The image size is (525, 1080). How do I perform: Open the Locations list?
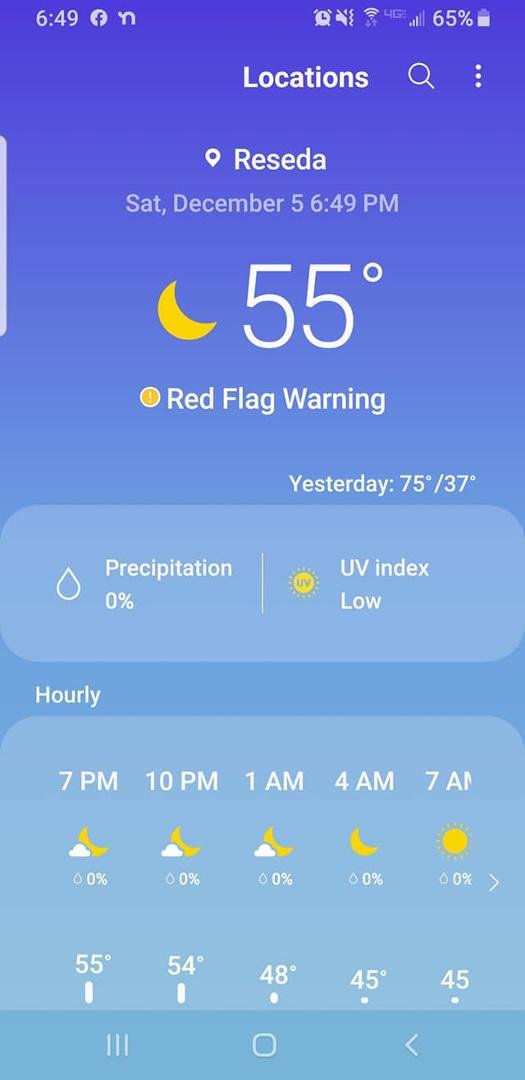[305, 77]
